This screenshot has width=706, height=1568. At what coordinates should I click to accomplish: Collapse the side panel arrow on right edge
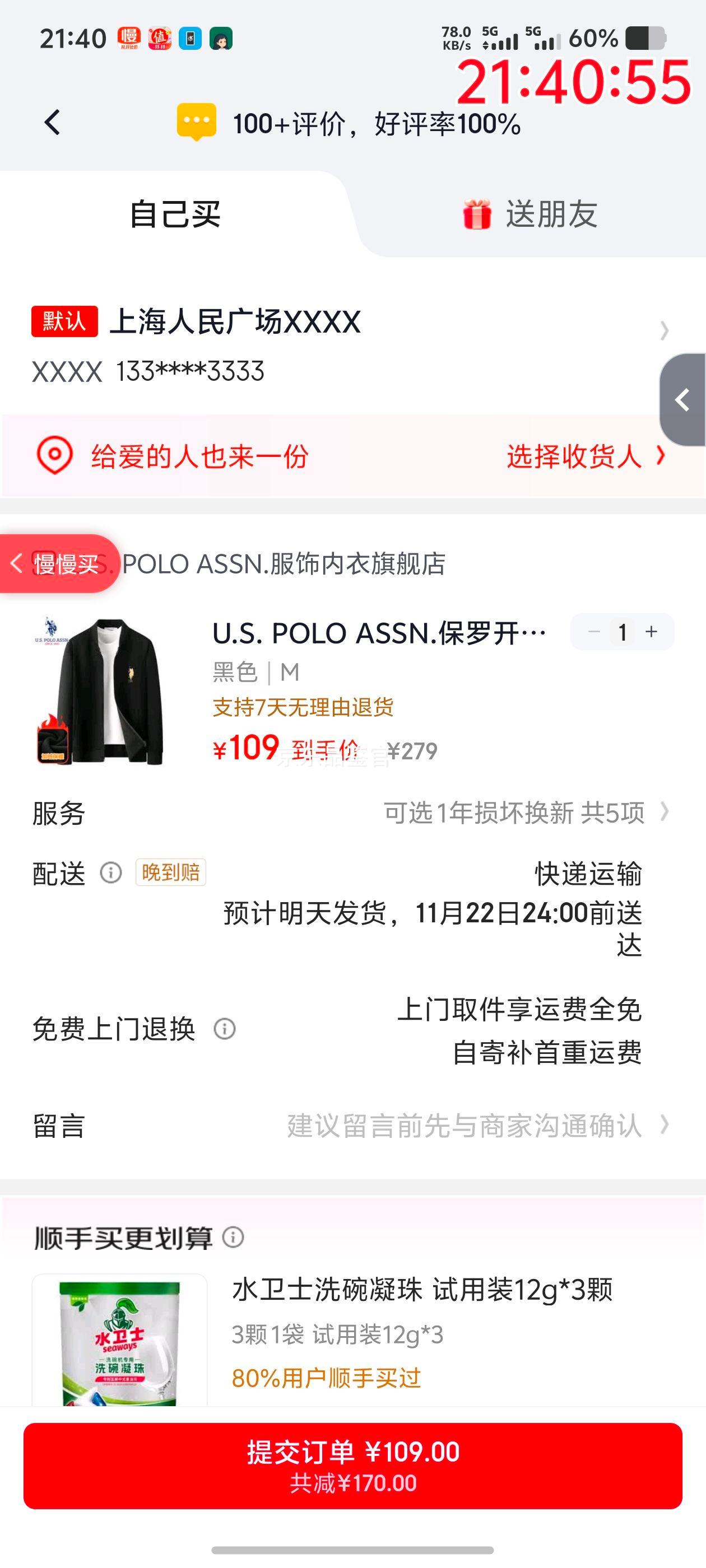[680, 400]
